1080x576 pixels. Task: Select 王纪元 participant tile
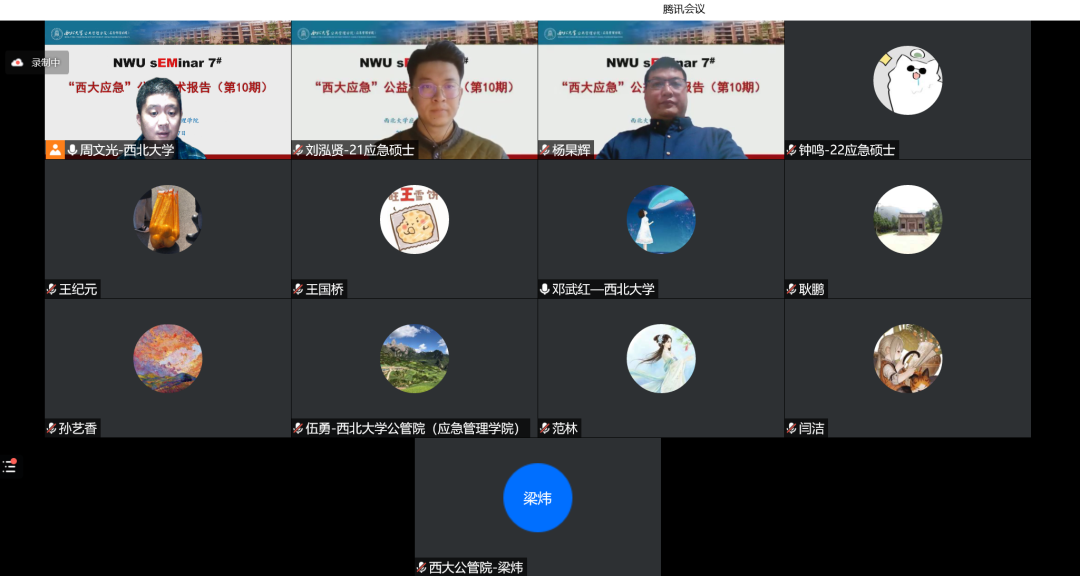[167, 228]
